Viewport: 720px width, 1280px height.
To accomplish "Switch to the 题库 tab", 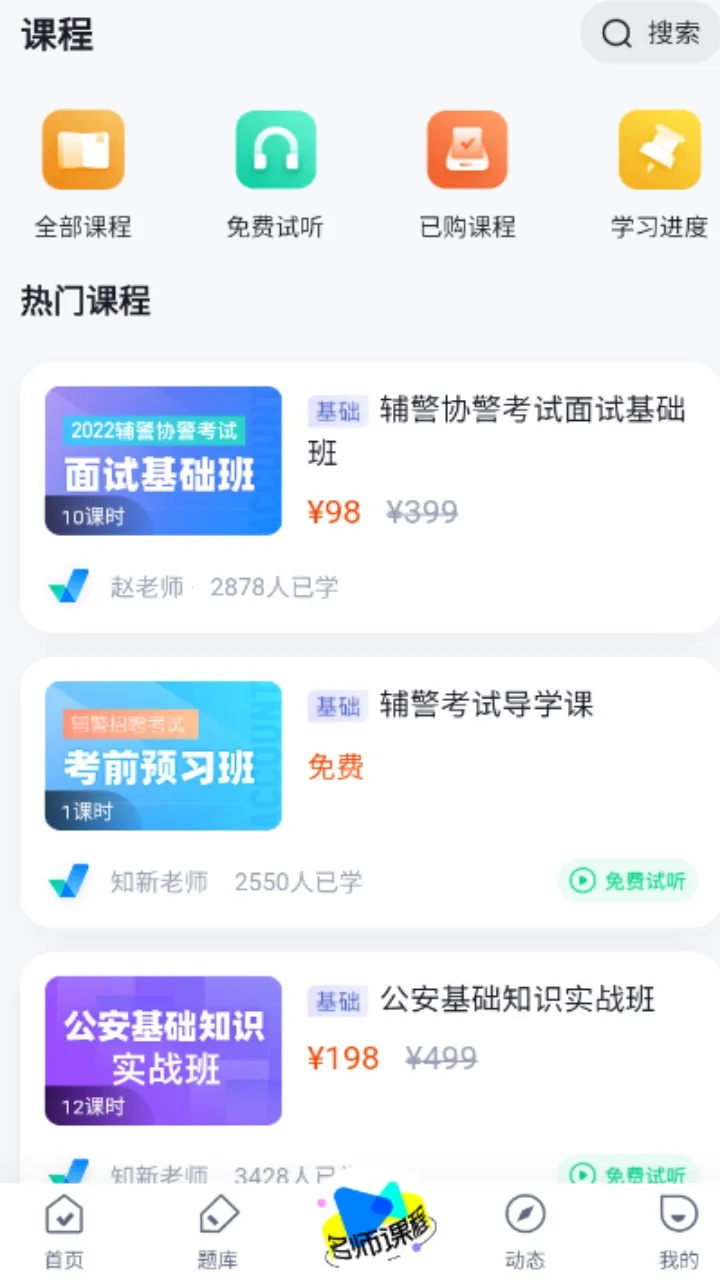I will click(x=218, y=1232).
